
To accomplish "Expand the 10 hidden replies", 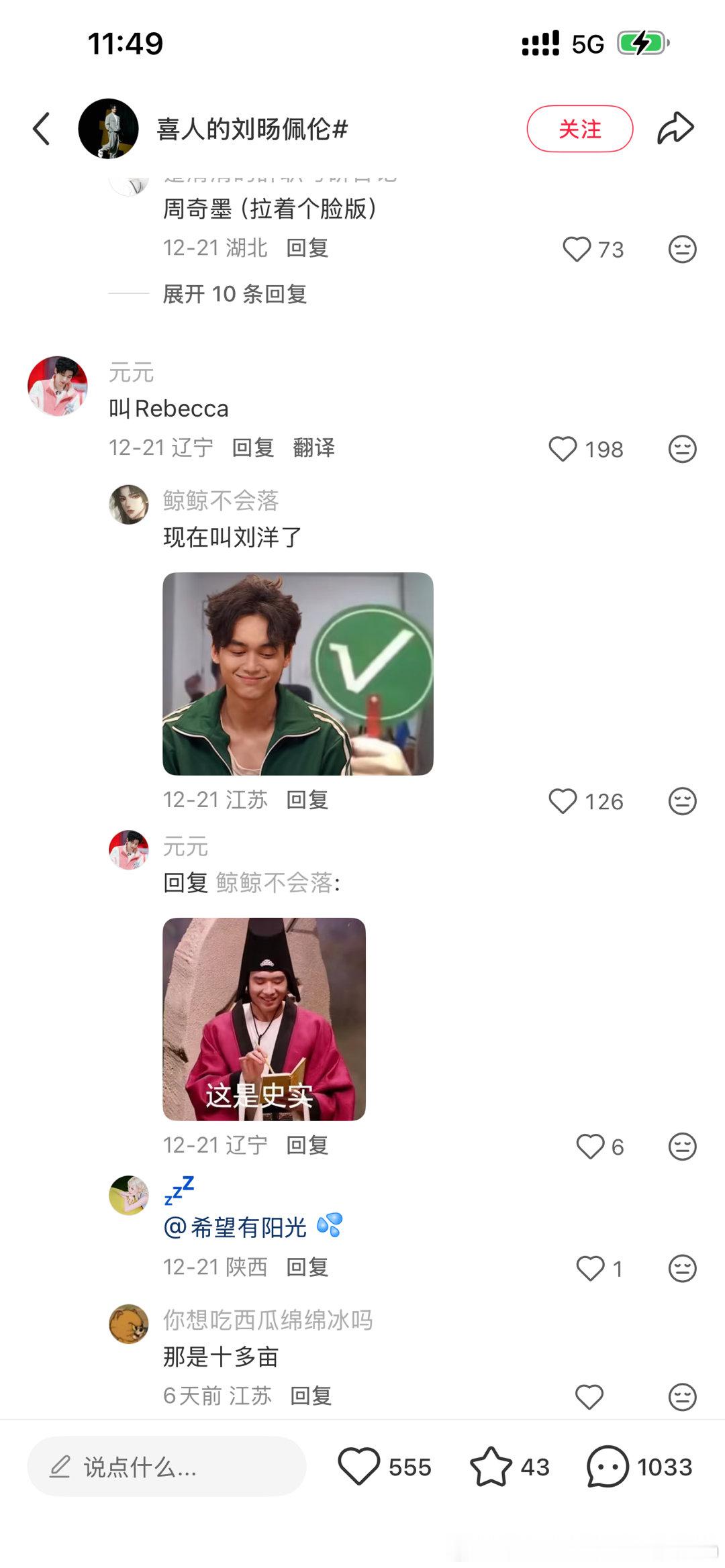I will pyautogui.click(x=235, y=295).
